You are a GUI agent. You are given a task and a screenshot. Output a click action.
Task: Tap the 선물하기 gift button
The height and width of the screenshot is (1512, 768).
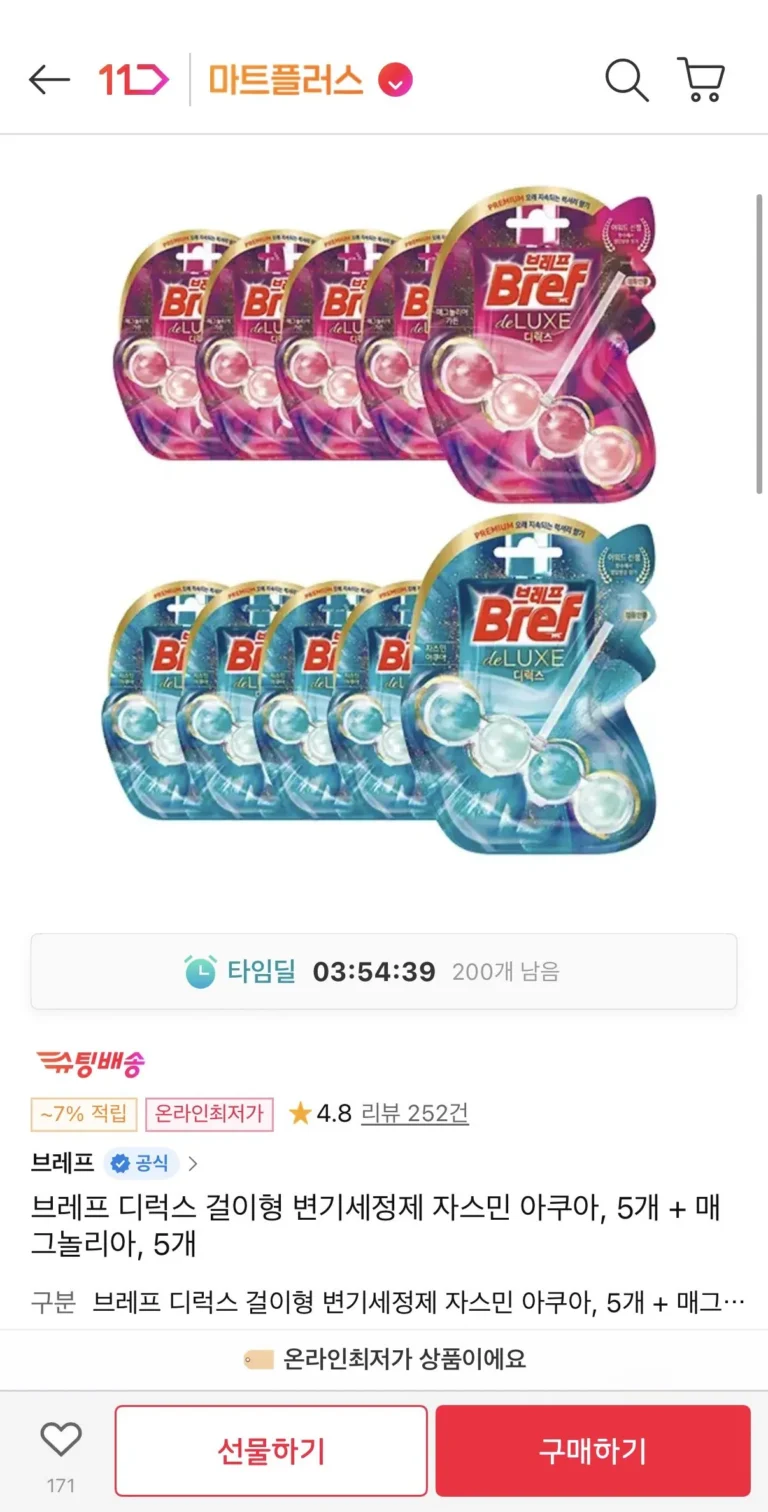(x=271, y=1450)
